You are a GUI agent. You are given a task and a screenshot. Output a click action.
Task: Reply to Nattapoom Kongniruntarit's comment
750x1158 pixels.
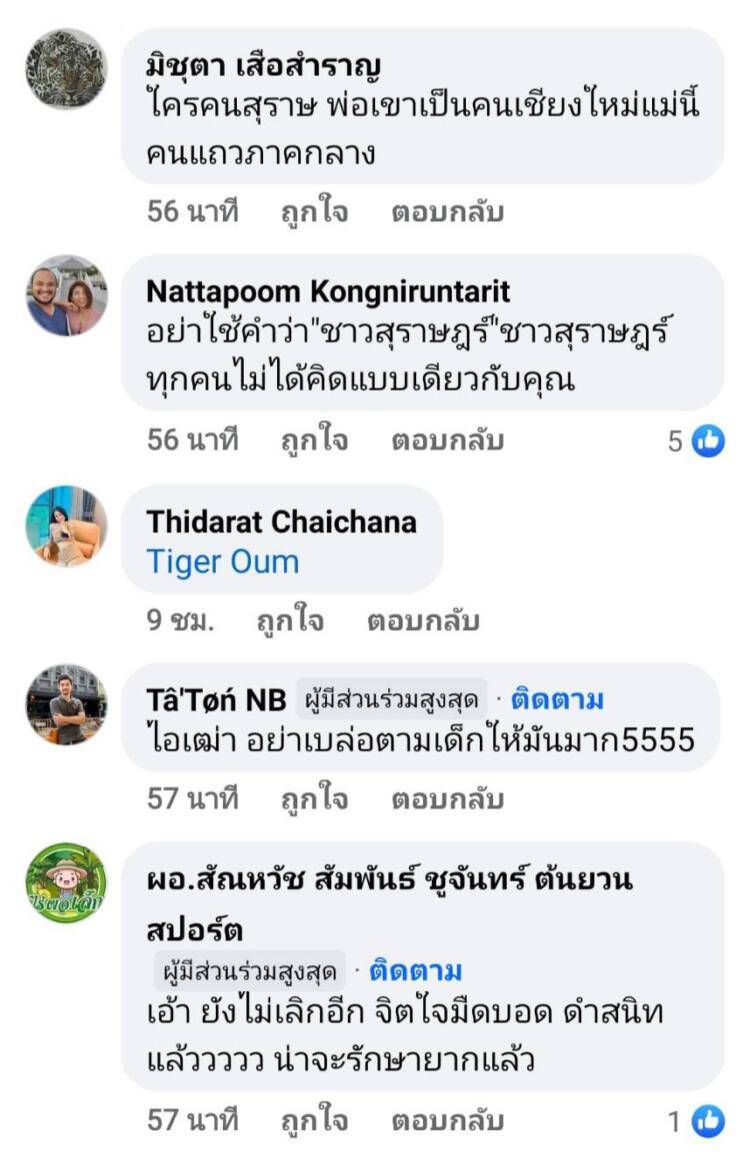coord(447,440)
